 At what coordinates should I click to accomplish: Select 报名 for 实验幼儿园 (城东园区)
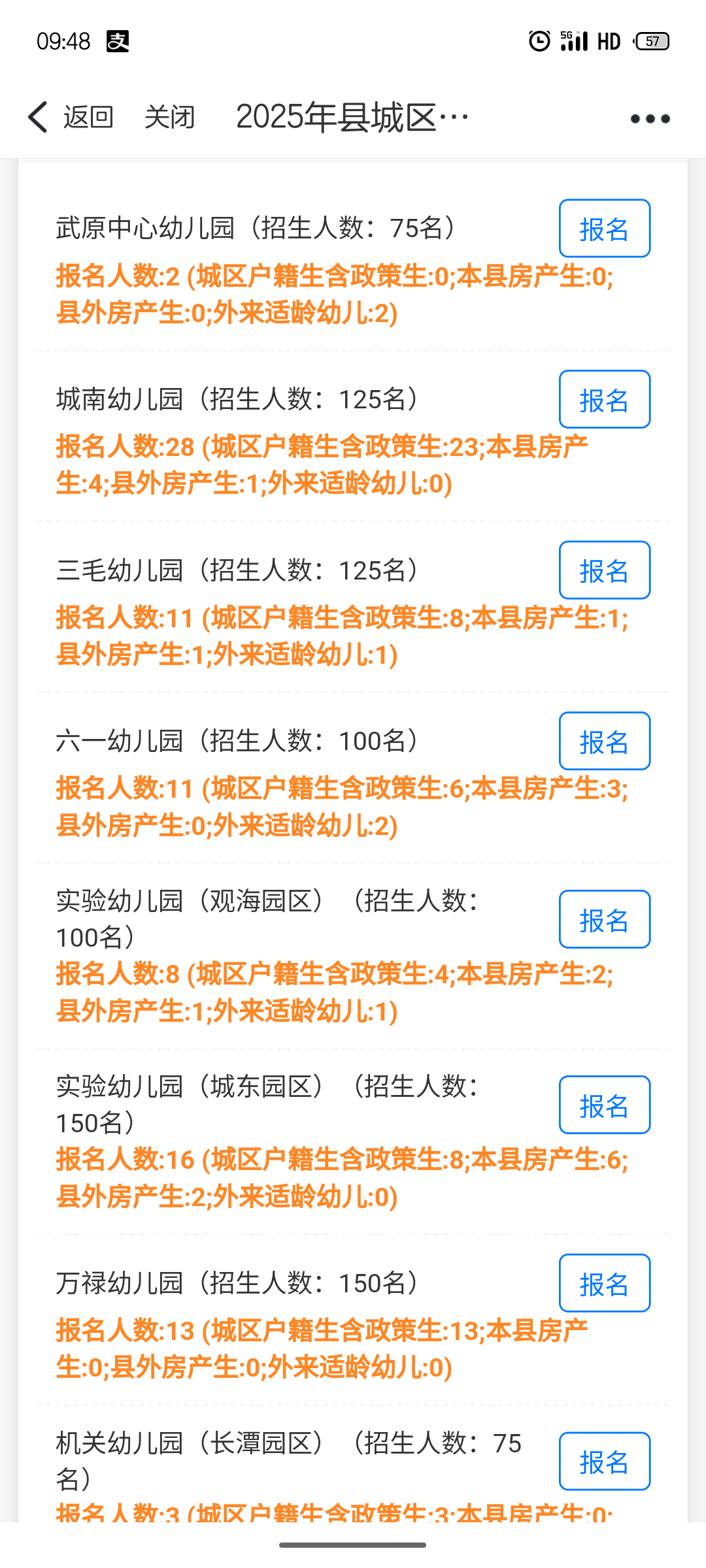(x=604, y=1105)
